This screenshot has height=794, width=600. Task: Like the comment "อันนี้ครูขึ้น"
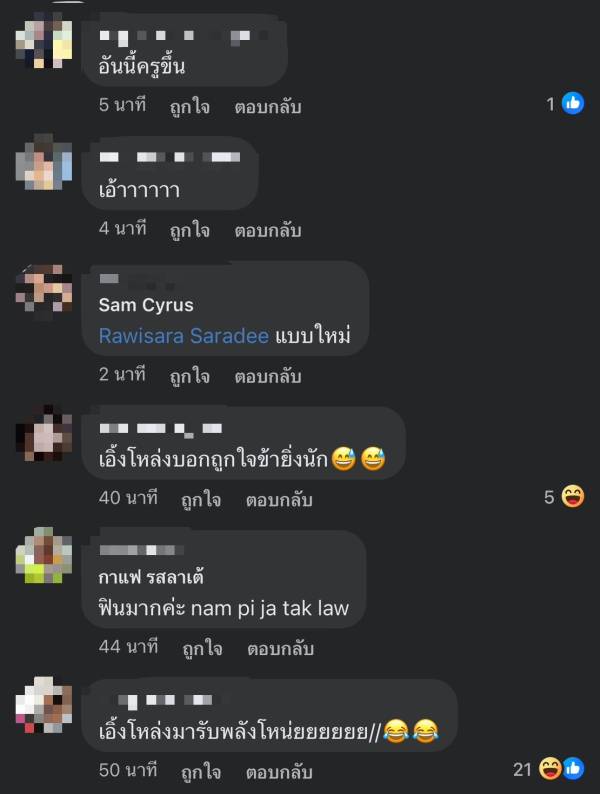tap(189, 106)
